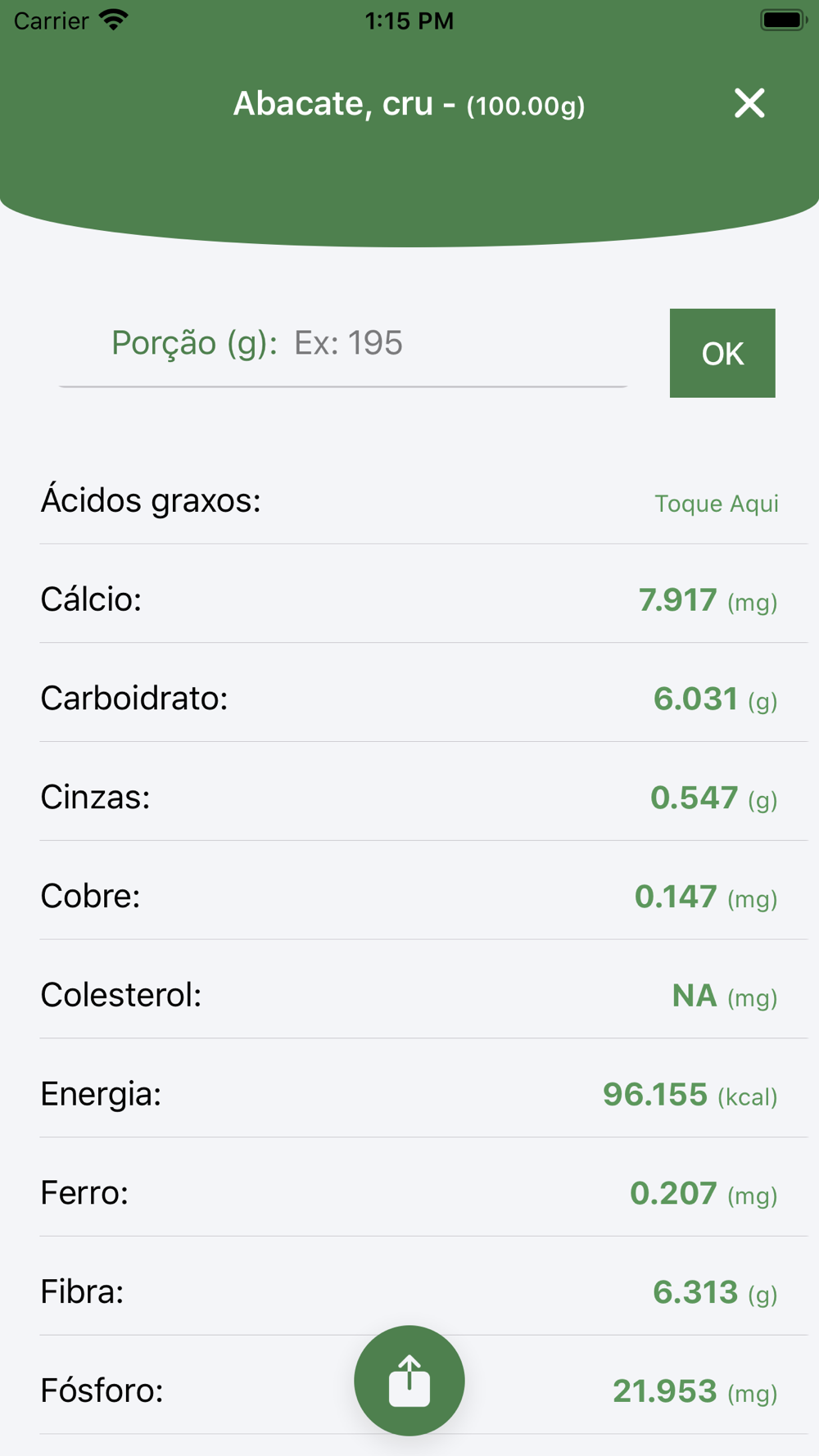
Task: Close the Abacate, cru detail screen
Action: (749, 104)
